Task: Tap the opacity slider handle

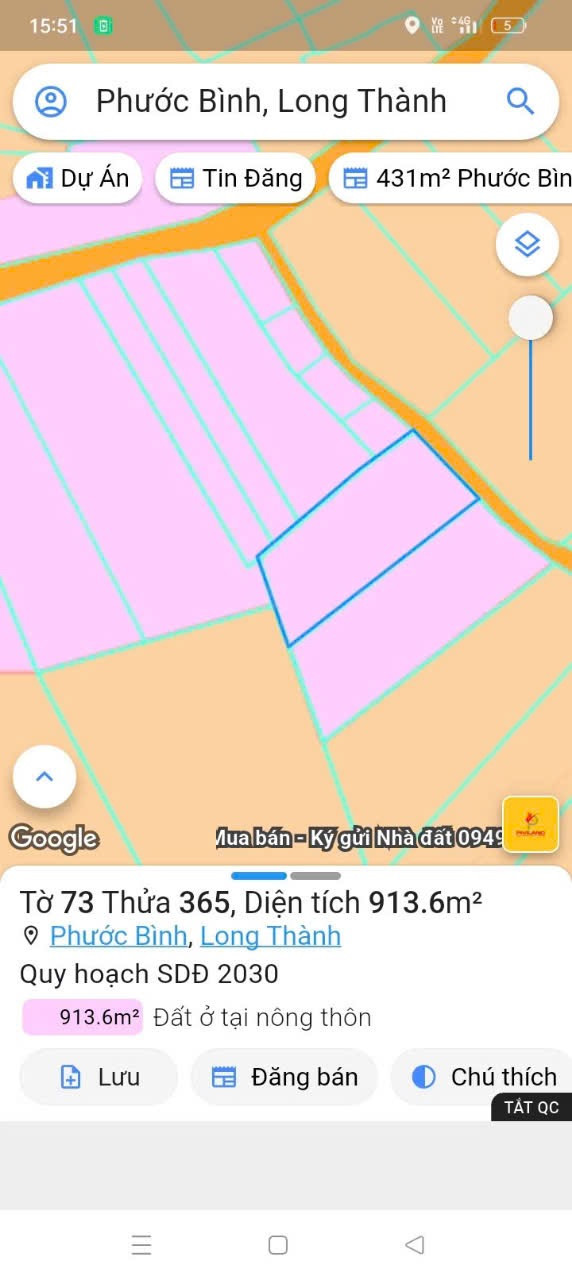Action: 530,318
